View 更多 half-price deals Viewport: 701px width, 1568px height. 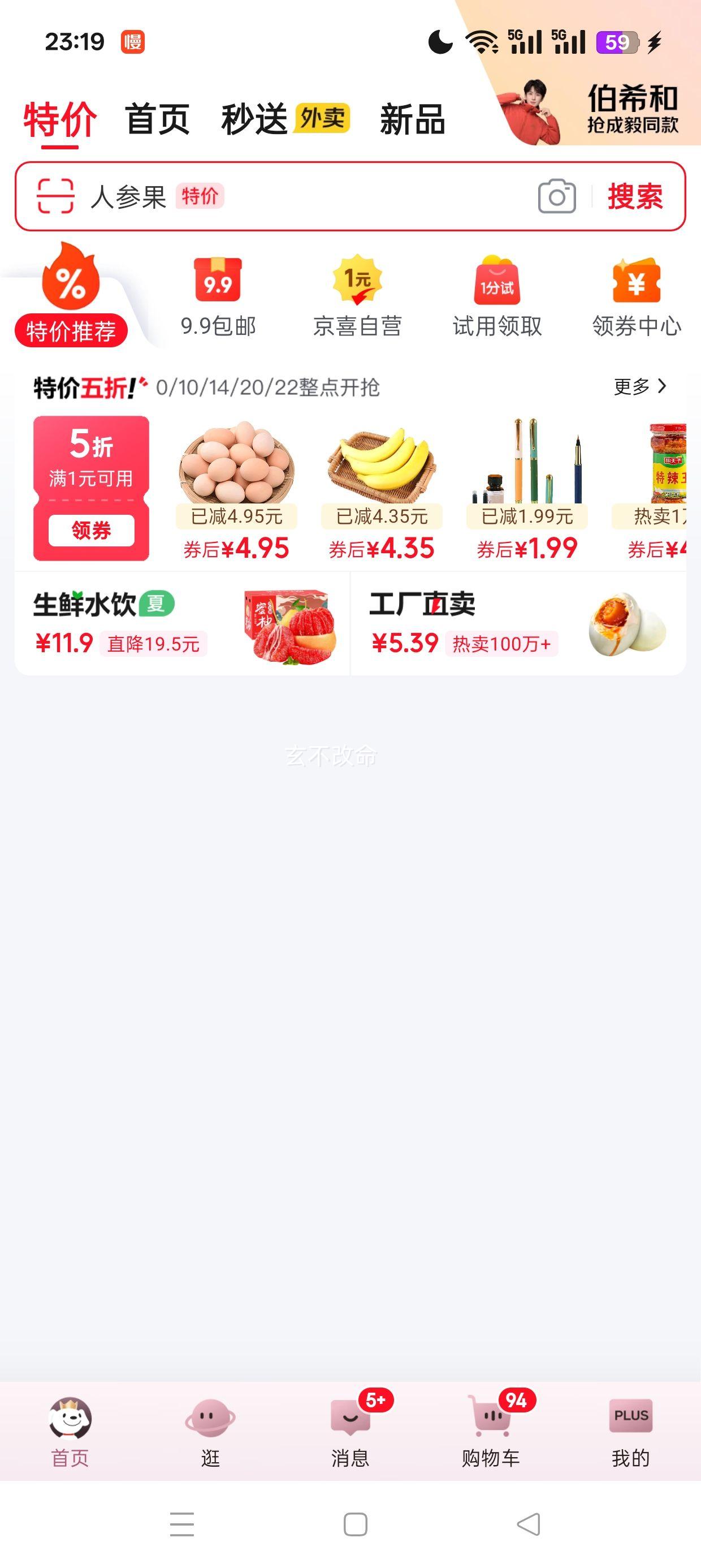pyautogui.click(x=640, y=386)
